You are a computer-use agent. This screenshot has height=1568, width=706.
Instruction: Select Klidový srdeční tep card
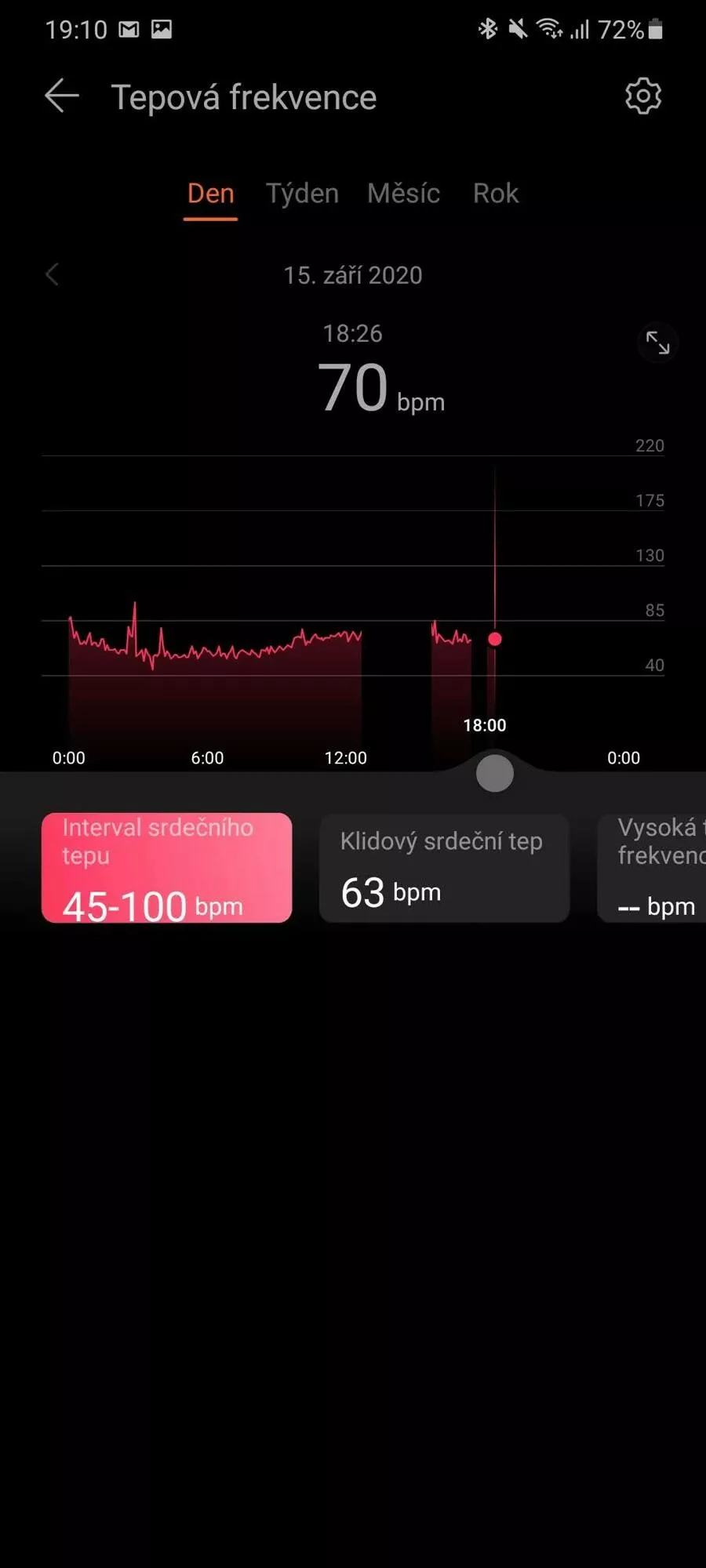point(444,868)
